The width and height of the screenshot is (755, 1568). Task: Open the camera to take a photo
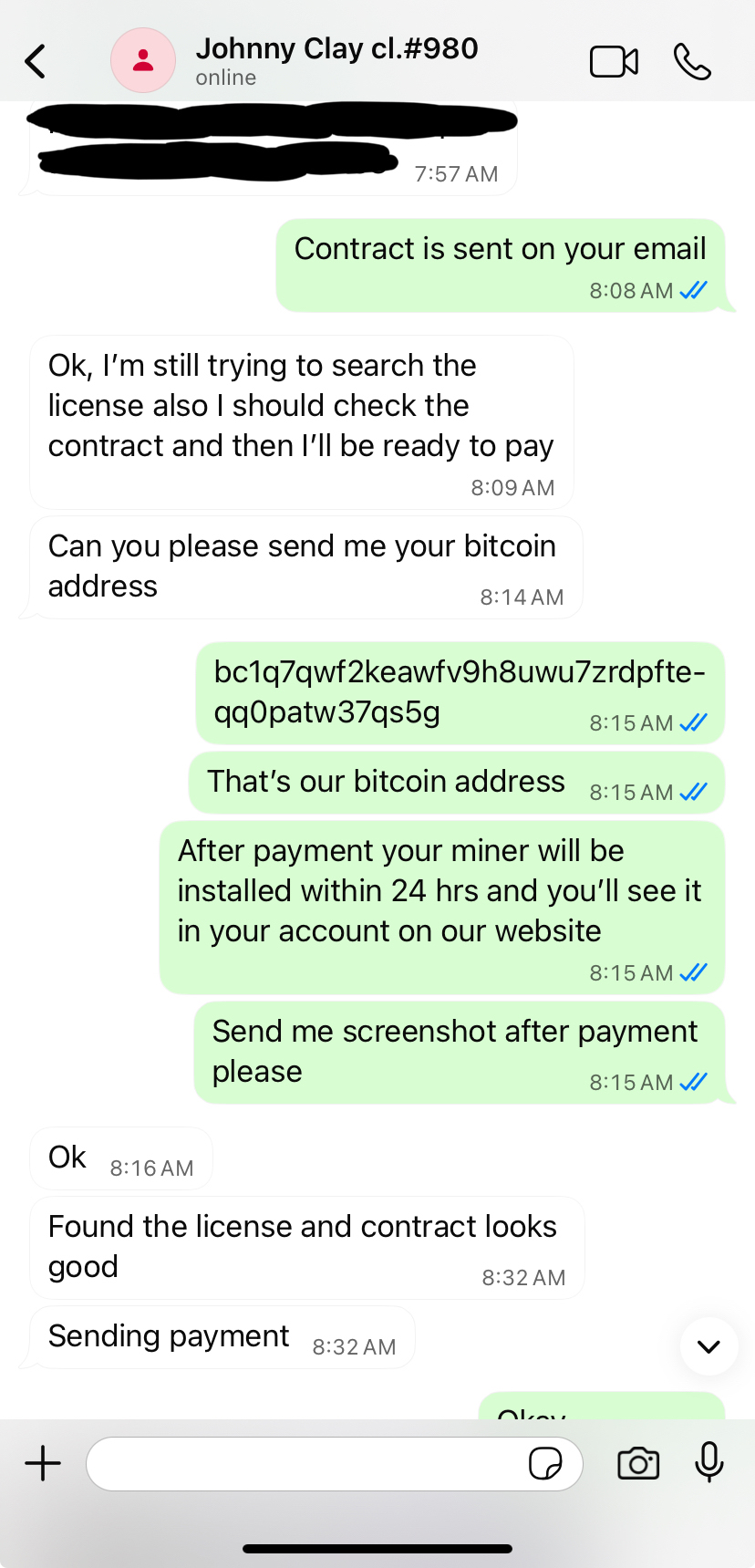(x=638, y=1464)
